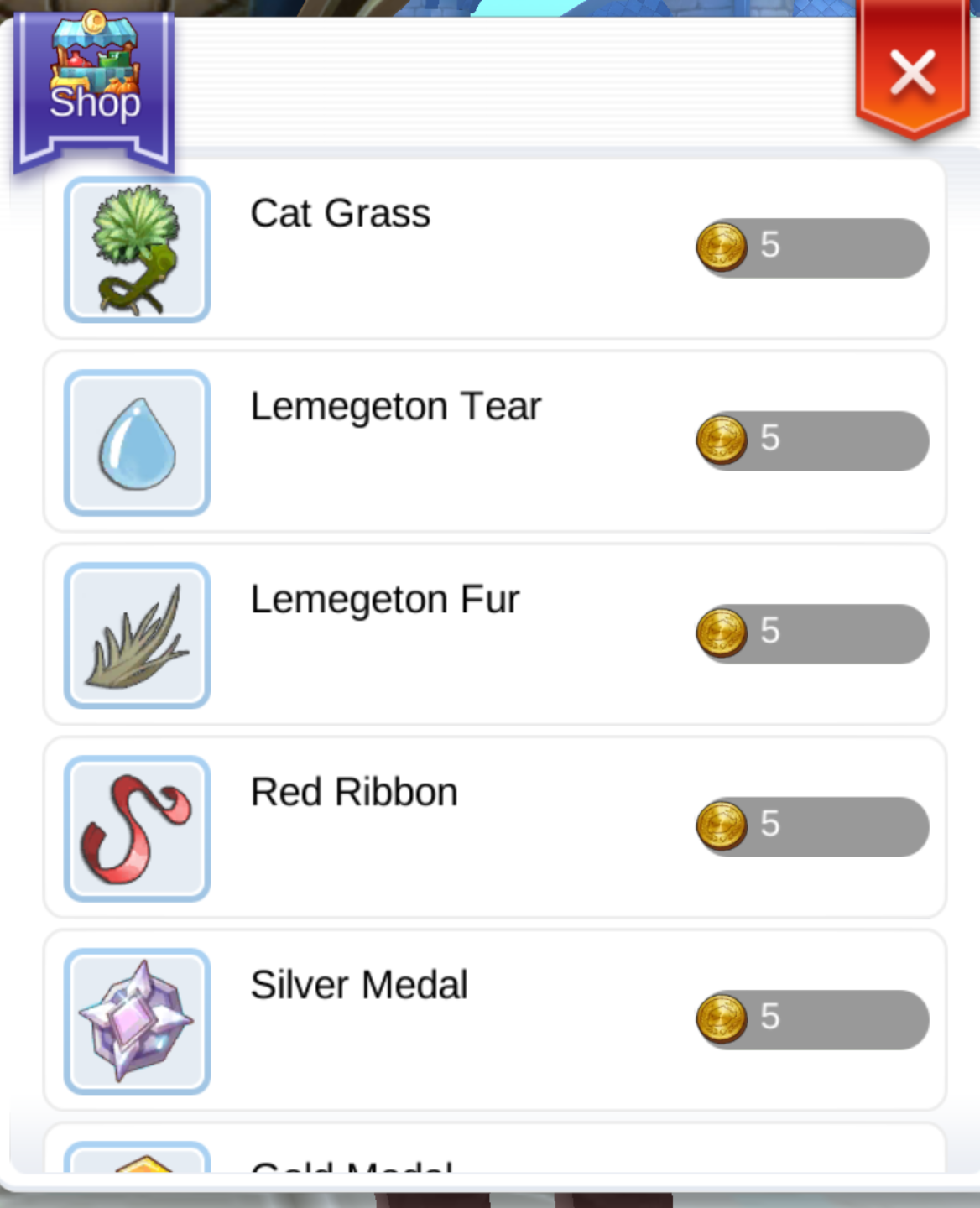Purchase Lemegeton Tear with the coin button
The width and height of the screenshot is (980, 1208).
[812, 441]
